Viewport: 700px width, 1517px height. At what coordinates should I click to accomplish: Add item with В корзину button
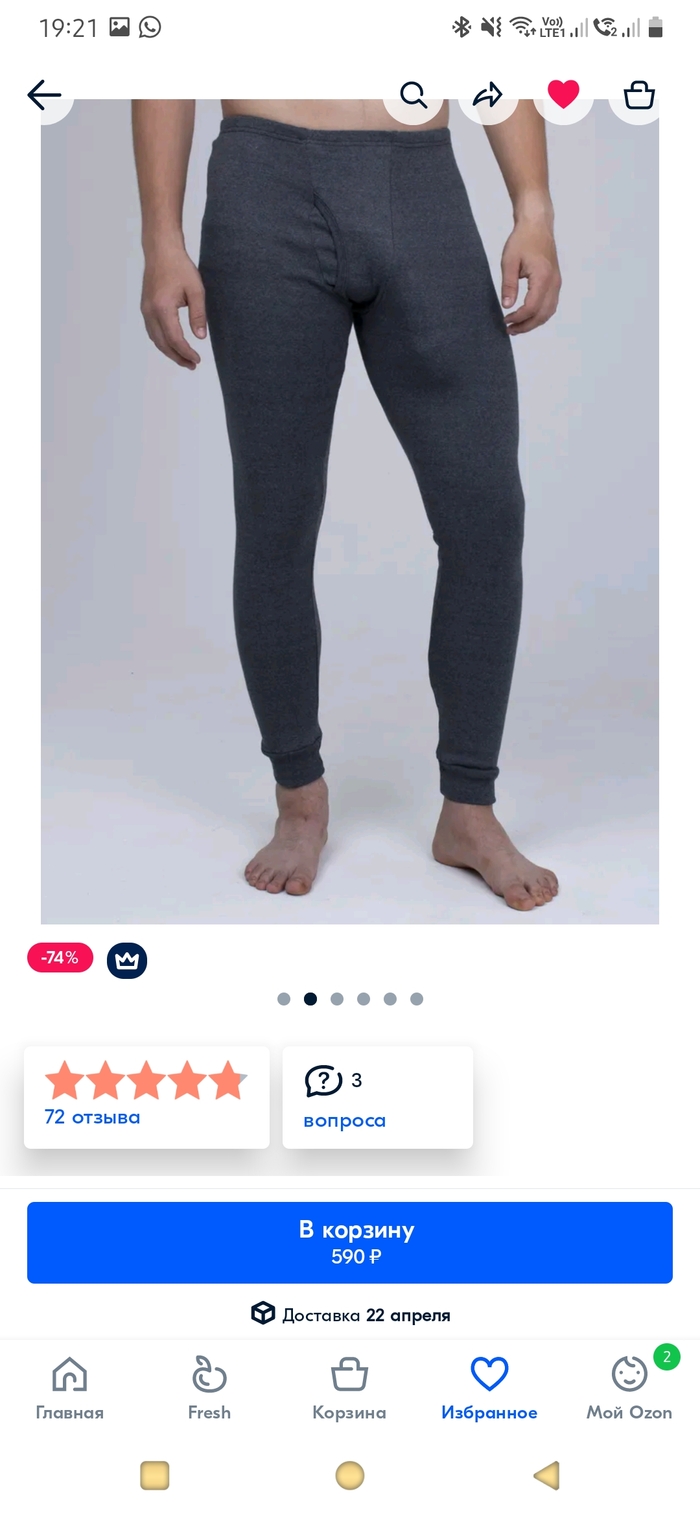350,1242
